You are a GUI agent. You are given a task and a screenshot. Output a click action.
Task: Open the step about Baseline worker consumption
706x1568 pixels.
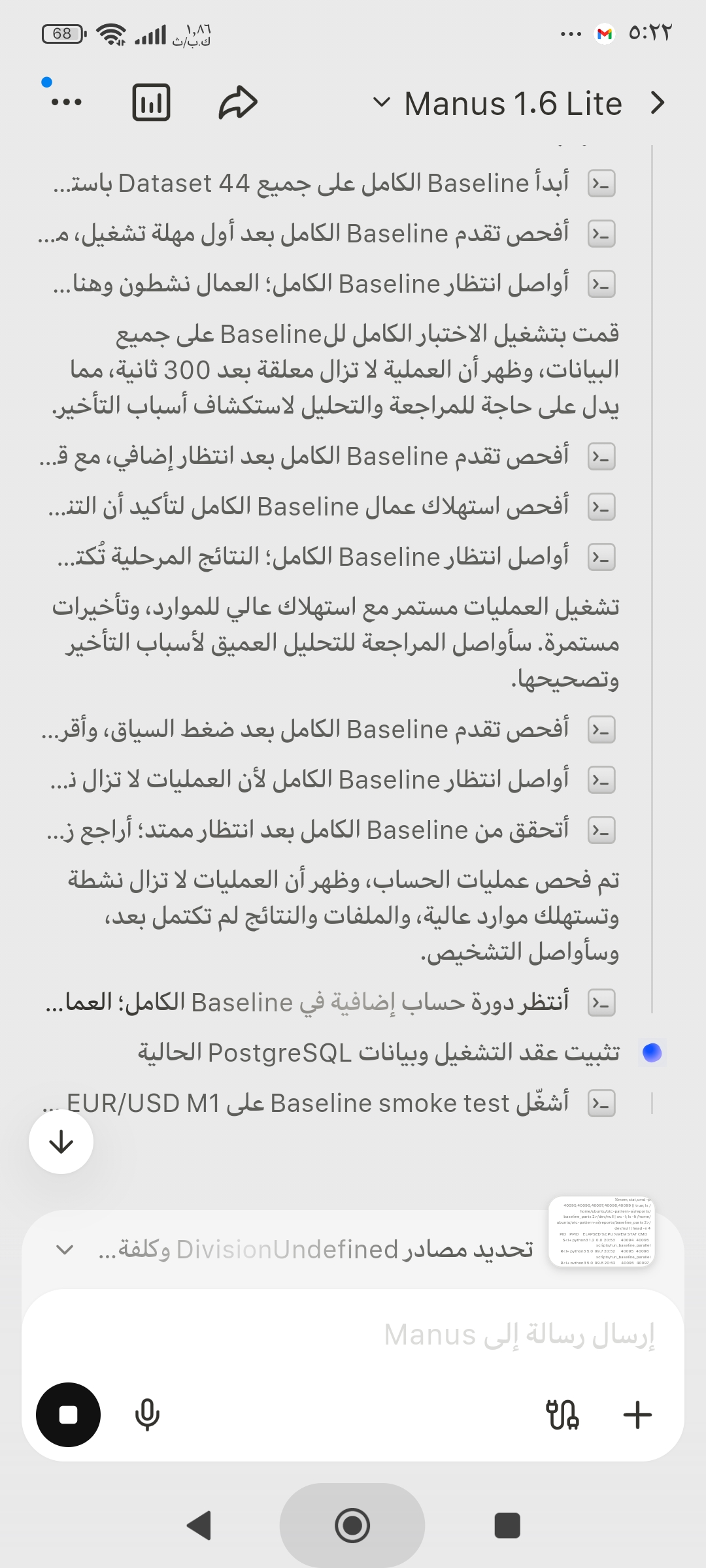[333, 506]
